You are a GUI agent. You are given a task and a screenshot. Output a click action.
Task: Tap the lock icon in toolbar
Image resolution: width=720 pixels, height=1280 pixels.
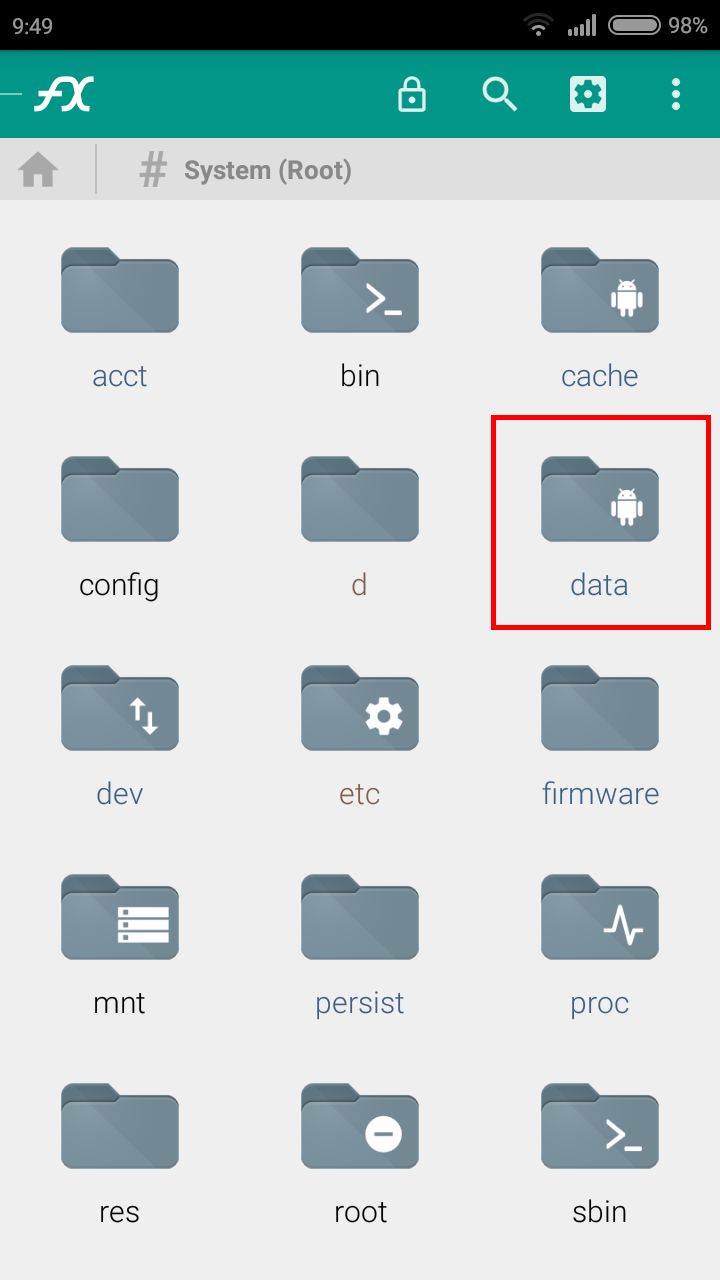coord(411,95)
